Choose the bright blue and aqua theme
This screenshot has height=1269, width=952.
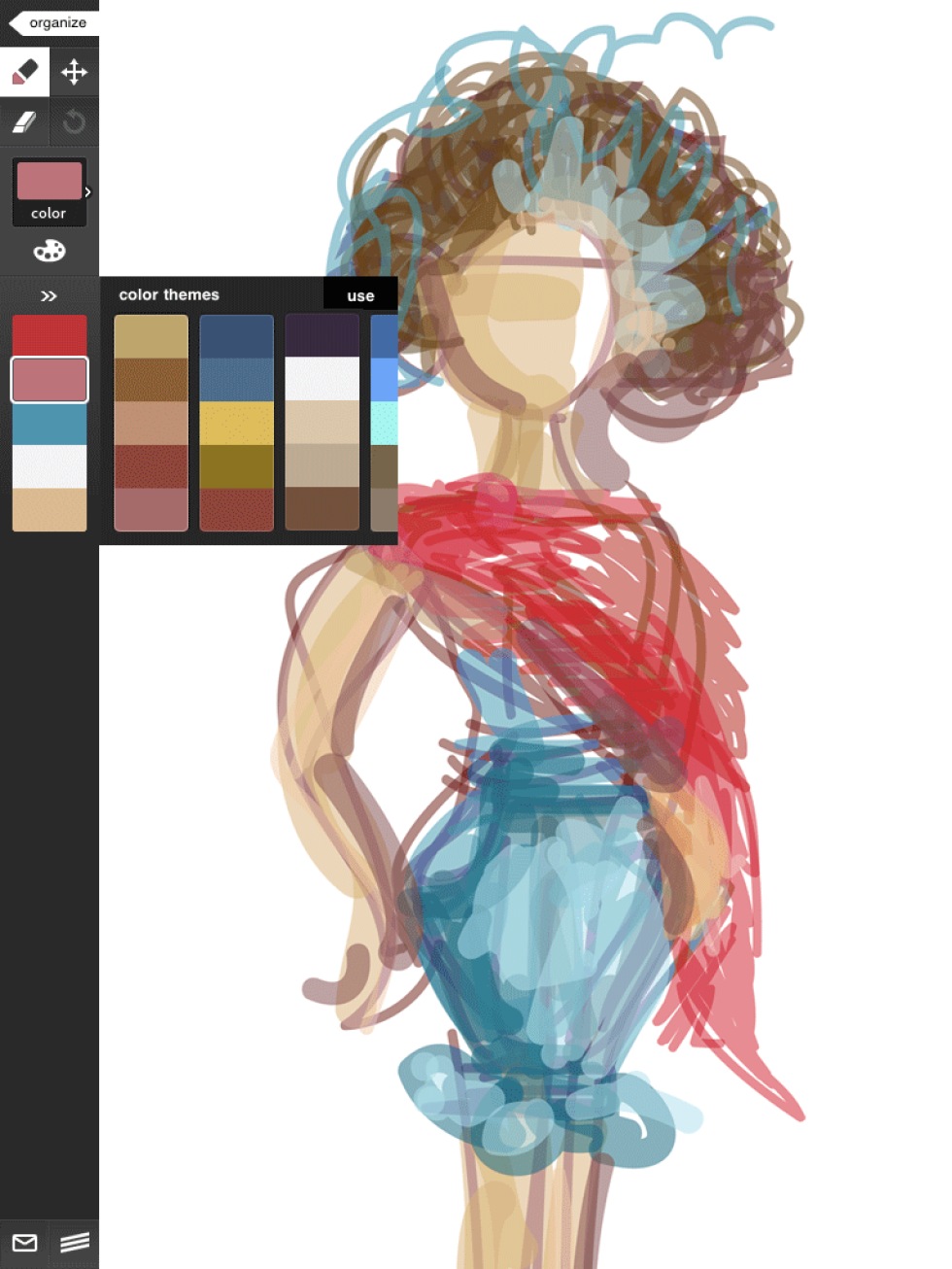click(x=385, y=423)
